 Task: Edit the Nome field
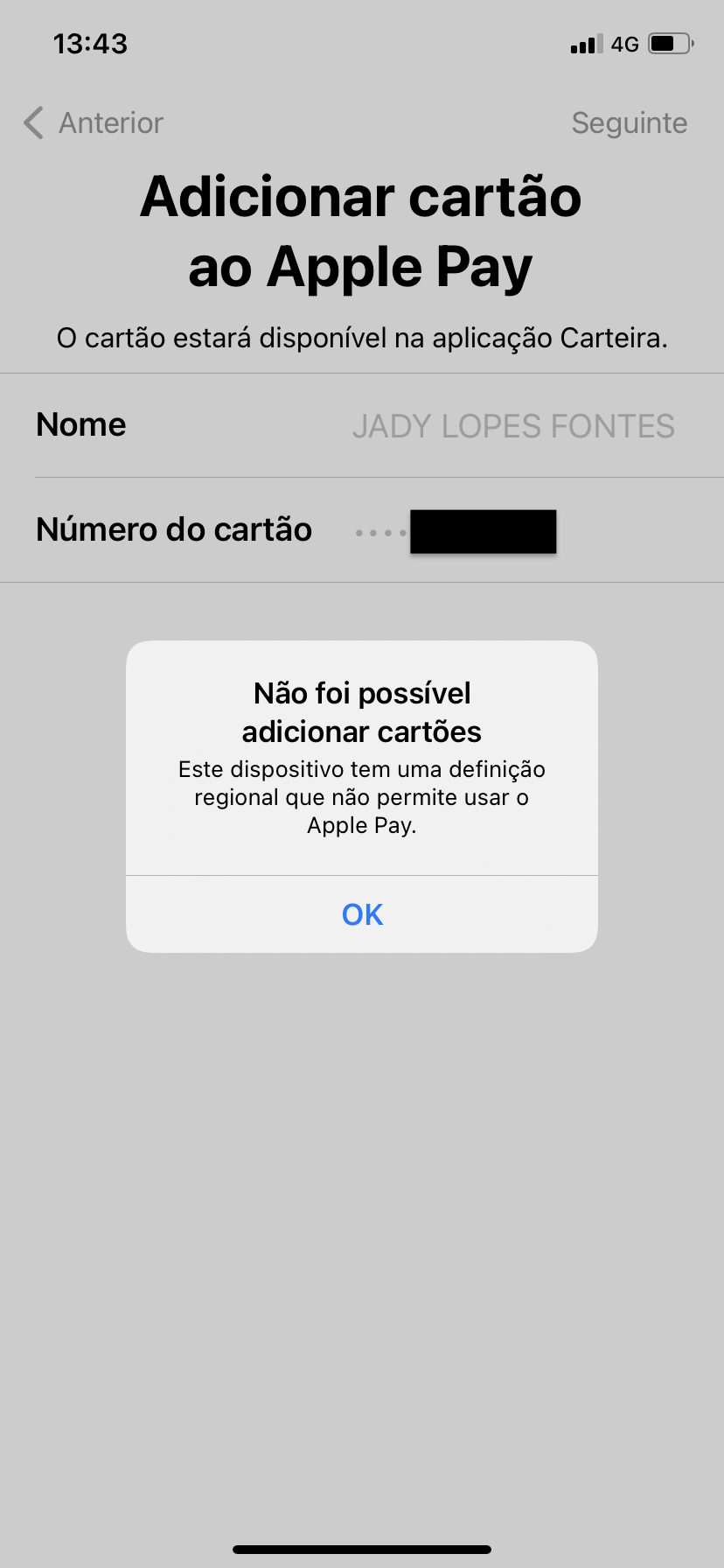coord(512,426)
